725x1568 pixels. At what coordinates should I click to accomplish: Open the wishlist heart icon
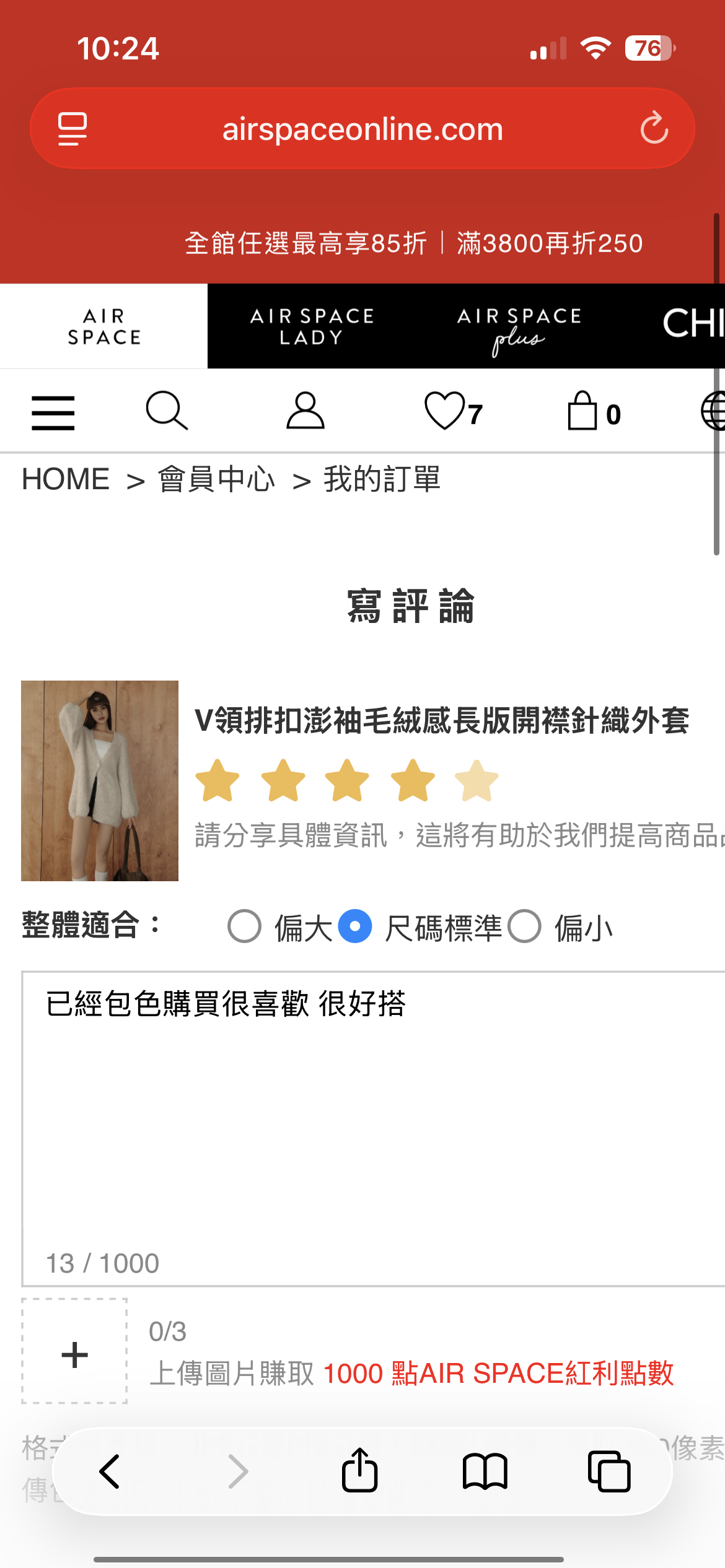click(x=446, y=411)
